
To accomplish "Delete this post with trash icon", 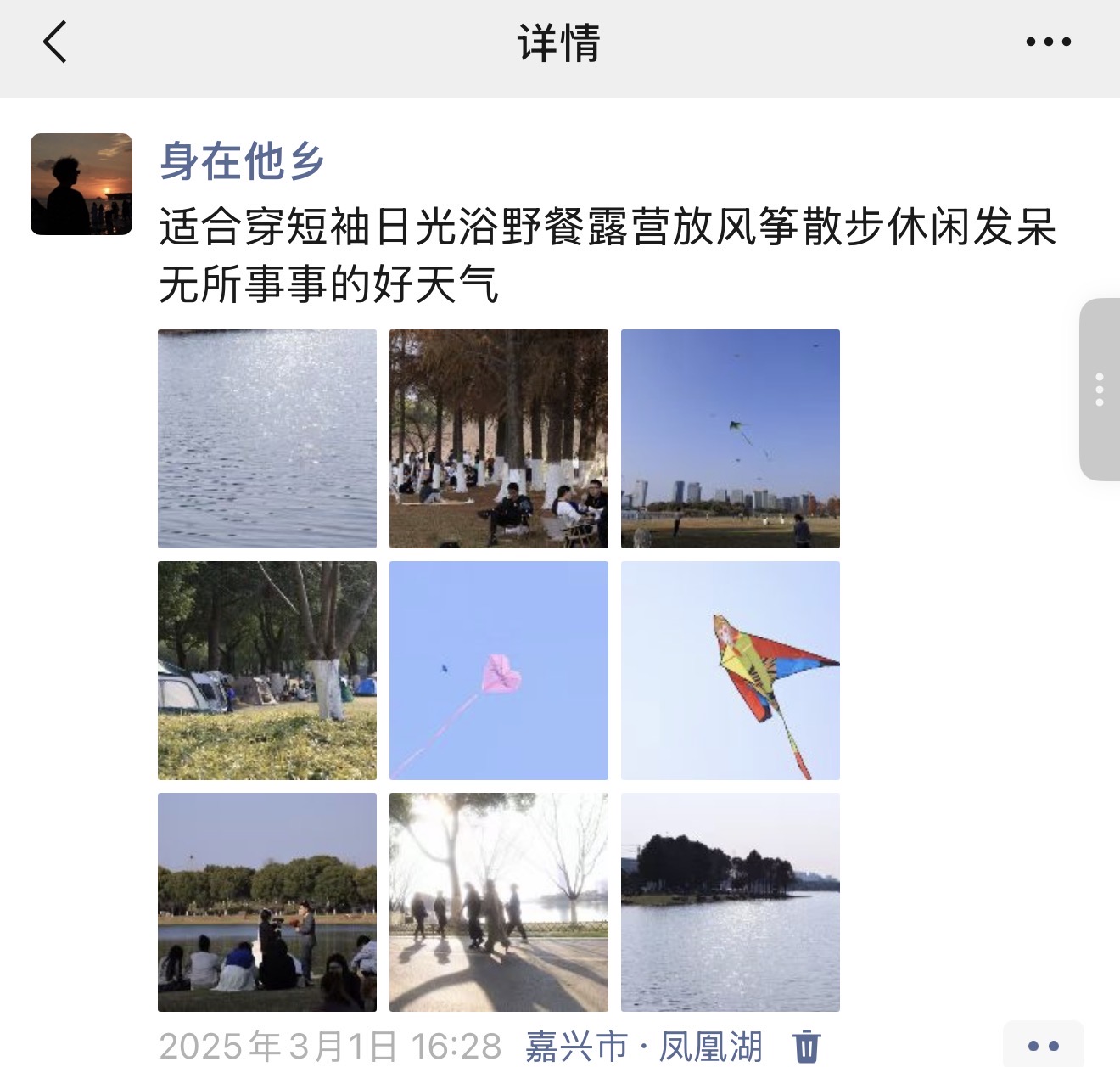I will [x=807, y=1047].
